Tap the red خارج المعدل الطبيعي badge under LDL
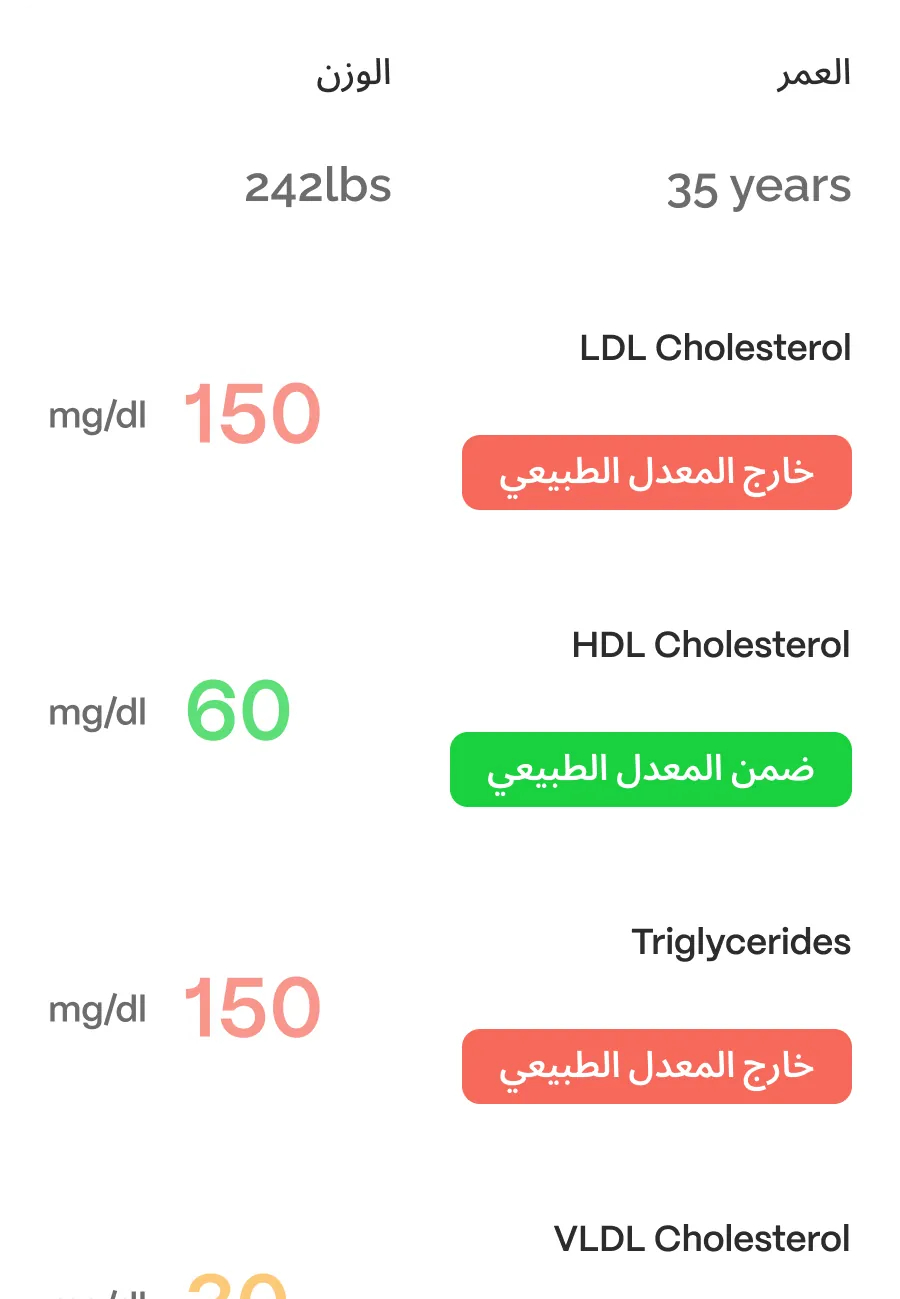900x1299 pixels. pyautogui.click(x=656, y=472)
